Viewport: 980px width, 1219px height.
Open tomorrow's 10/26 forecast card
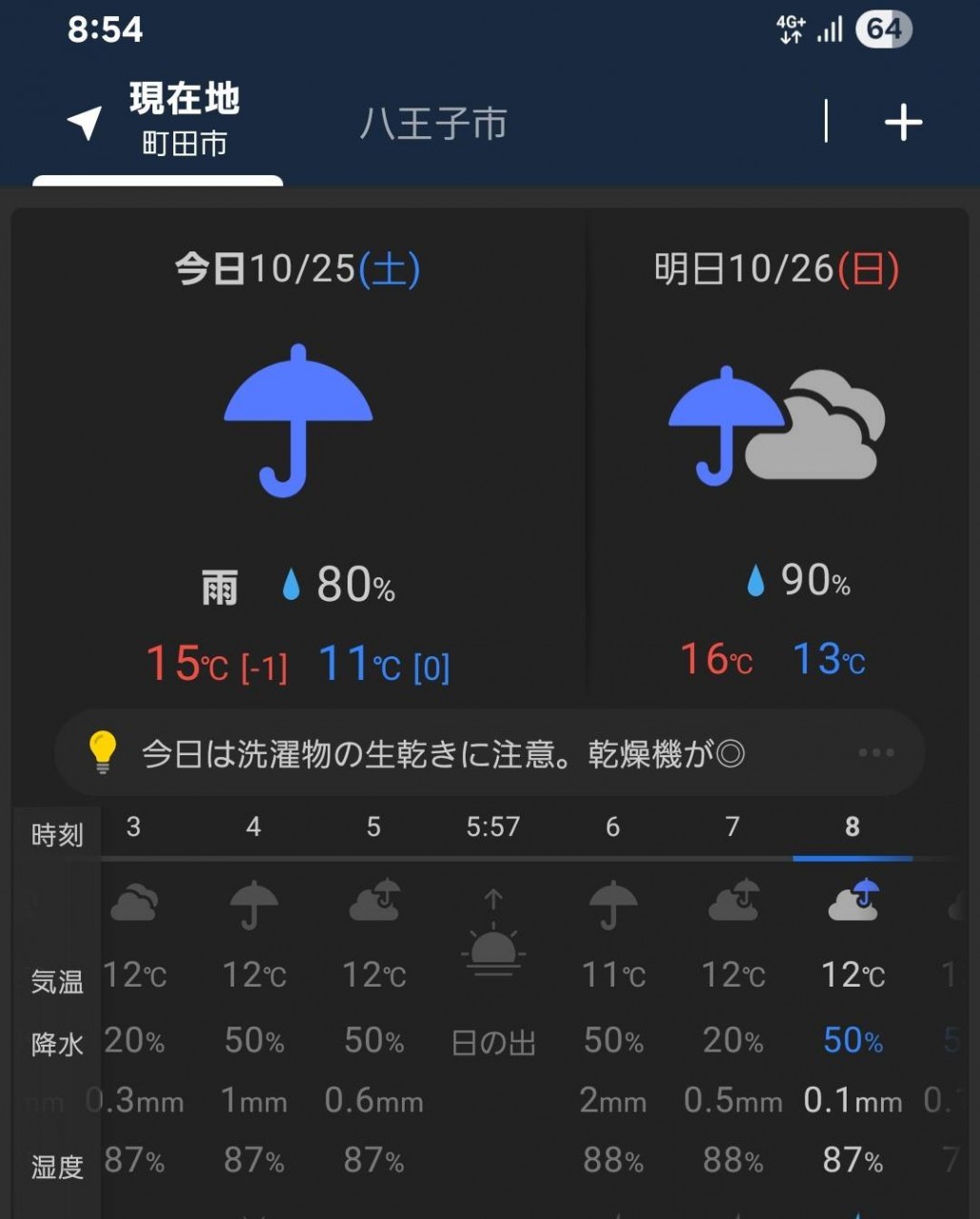[x=776, y=457]
